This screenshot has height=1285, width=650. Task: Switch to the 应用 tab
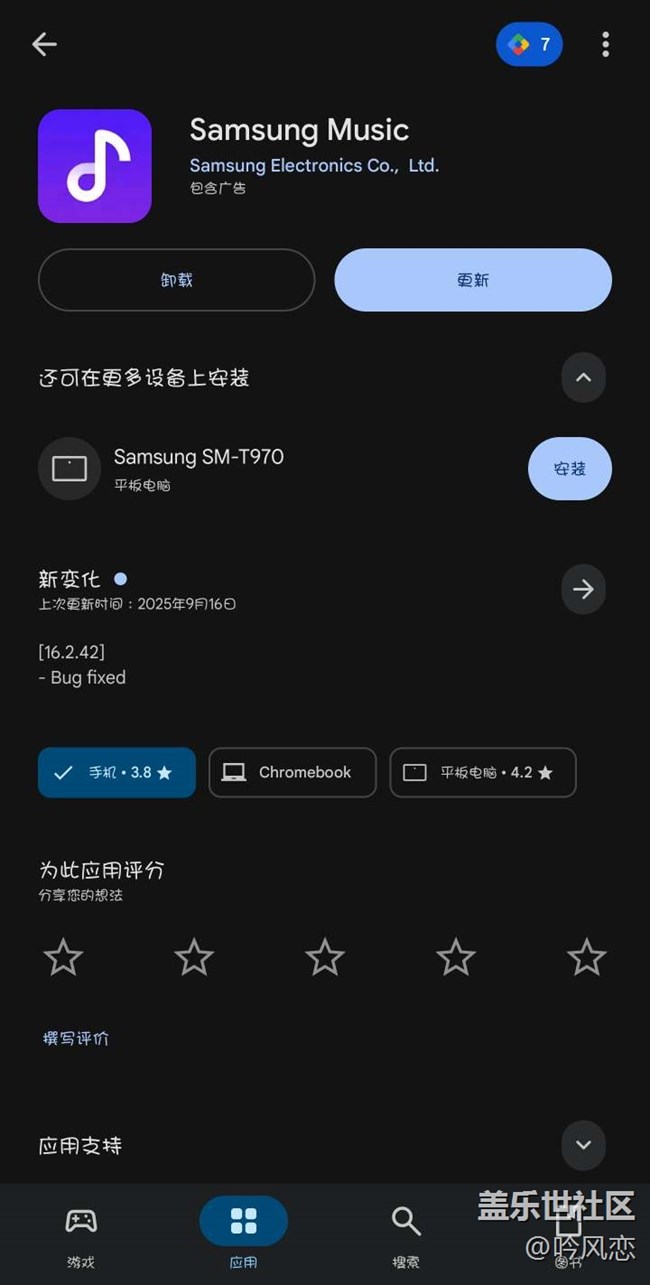243,1235
